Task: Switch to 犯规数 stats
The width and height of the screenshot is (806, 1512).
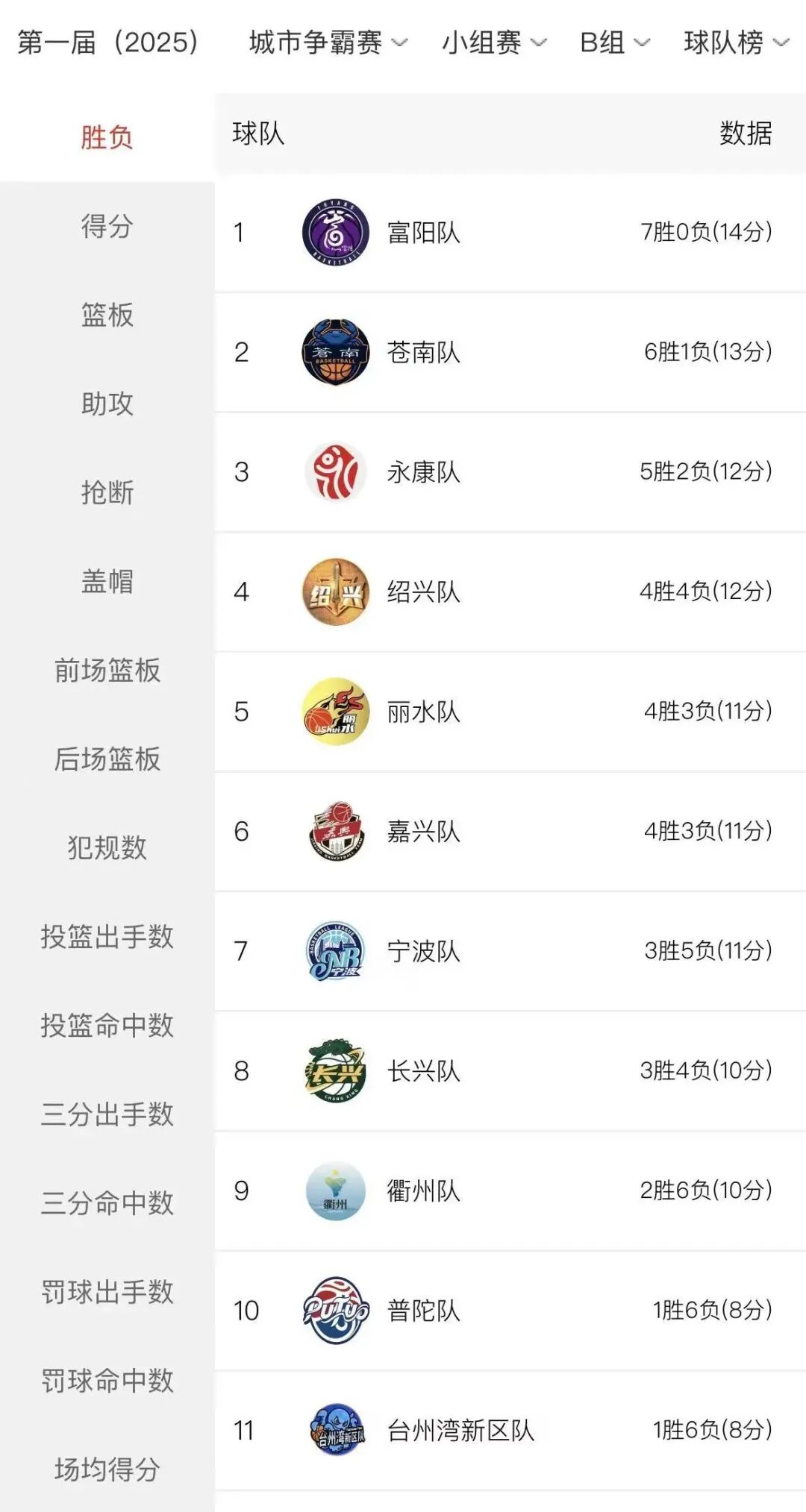Action: pyautogui.click(x=107, y=847)
